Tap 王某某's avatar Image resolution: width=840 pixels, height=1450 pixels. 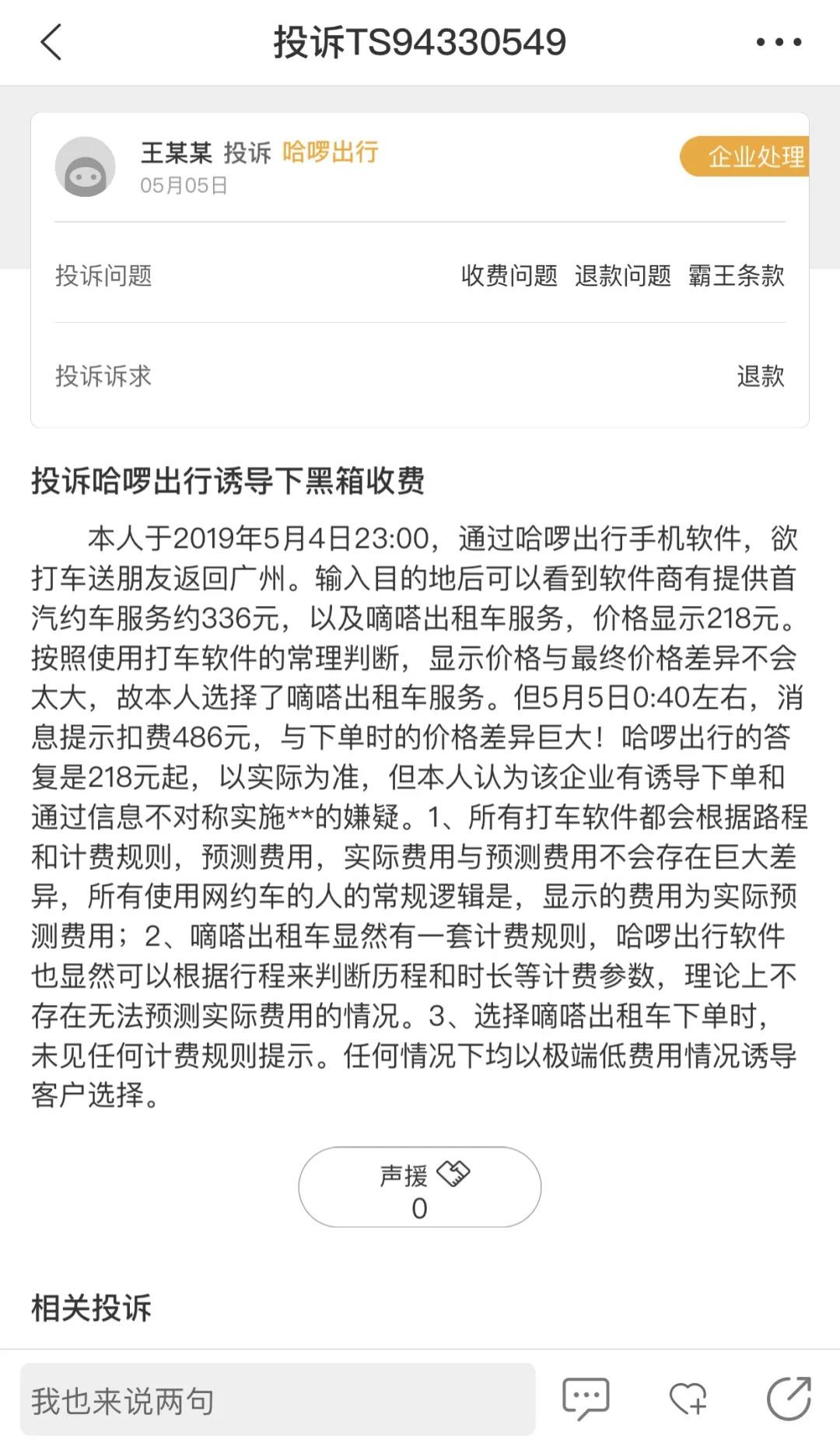[86, 166]
